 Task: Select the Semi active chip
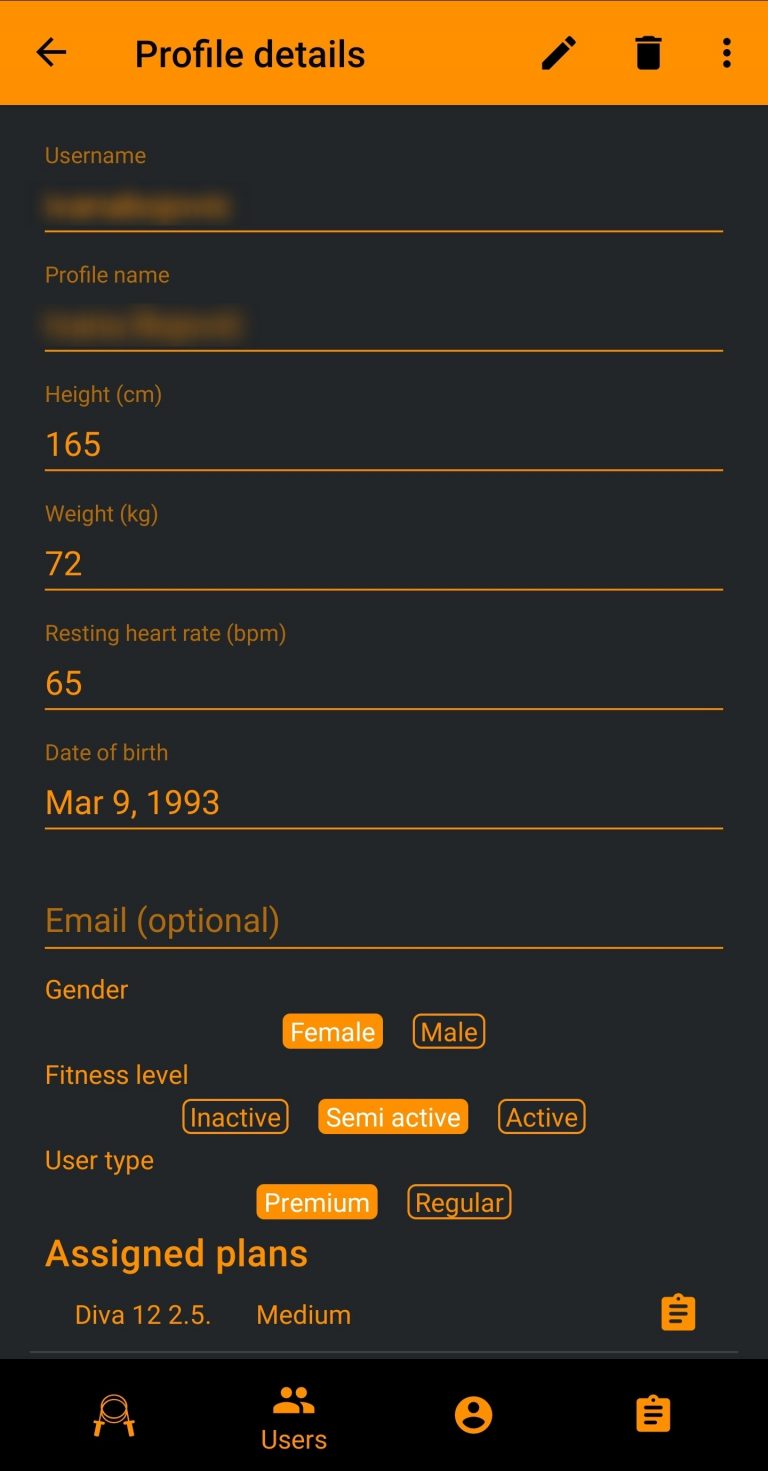393,1117
